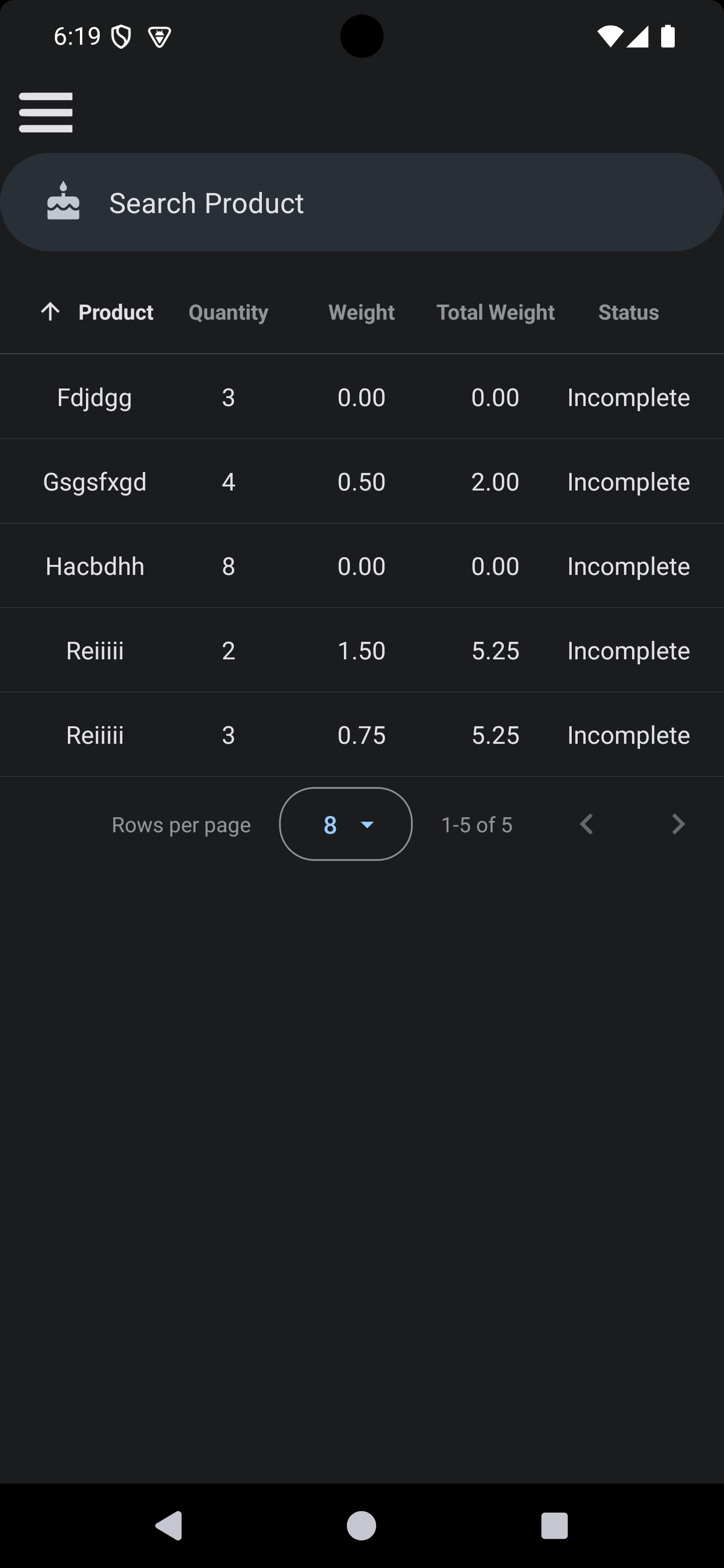
Task: Expand the rows per page dropdown
Action: [x=345, y=824]
